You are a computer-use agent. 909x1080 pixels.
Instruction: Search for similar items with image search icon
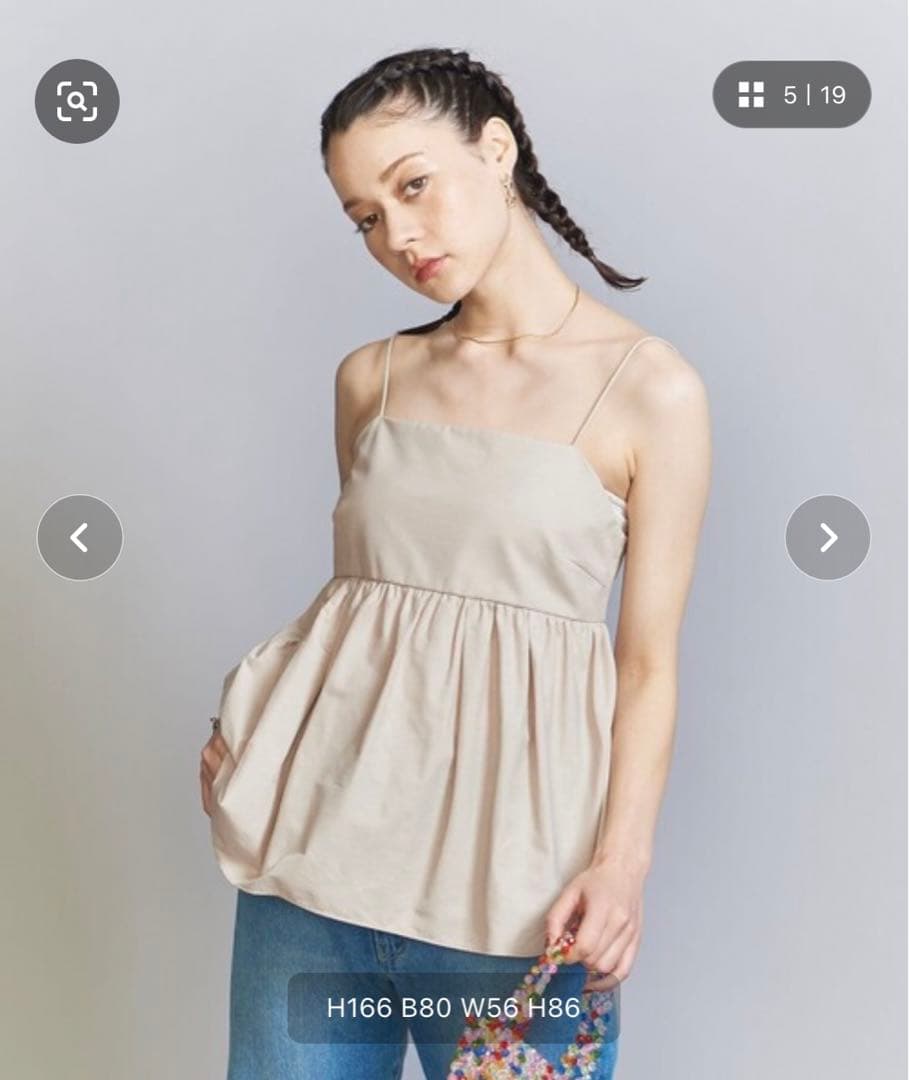click(77, 101)
